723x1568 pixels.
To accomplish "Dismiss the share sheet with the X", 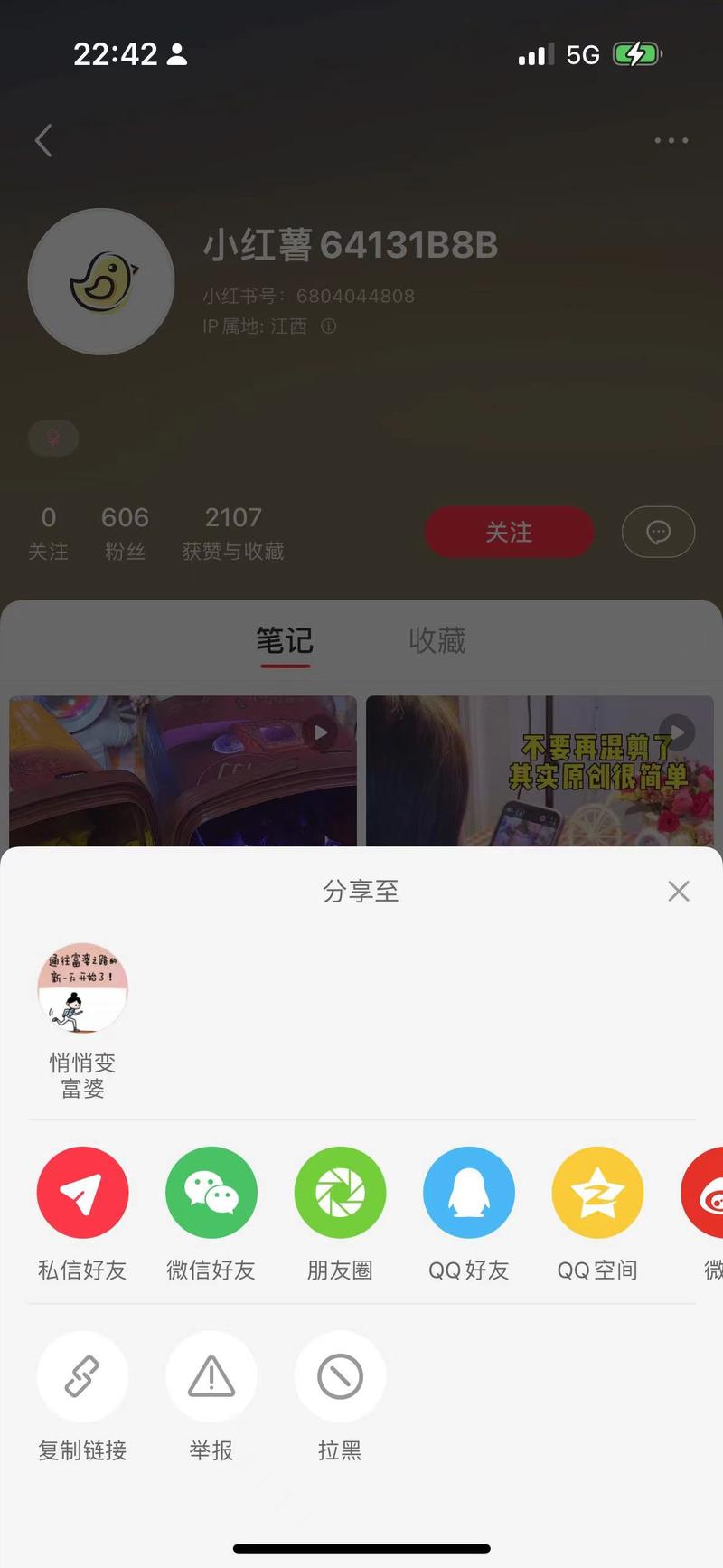I will pyautogui.click(x=679, y=891).
